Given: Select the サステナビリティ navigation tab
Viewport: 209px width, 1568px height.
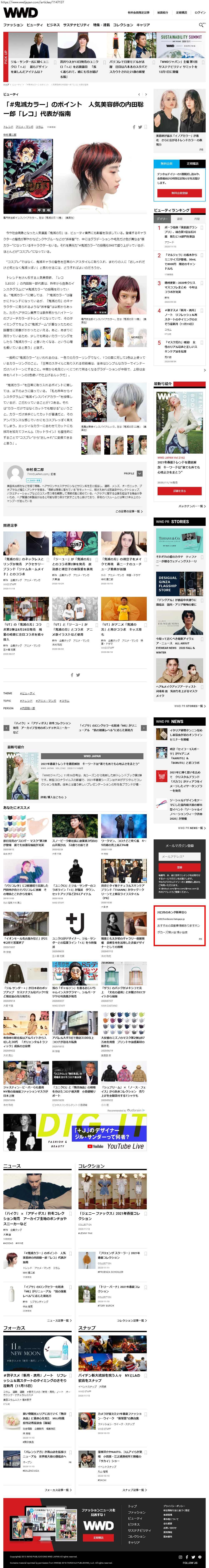Looking at the screenshot, I should point(76,25).
